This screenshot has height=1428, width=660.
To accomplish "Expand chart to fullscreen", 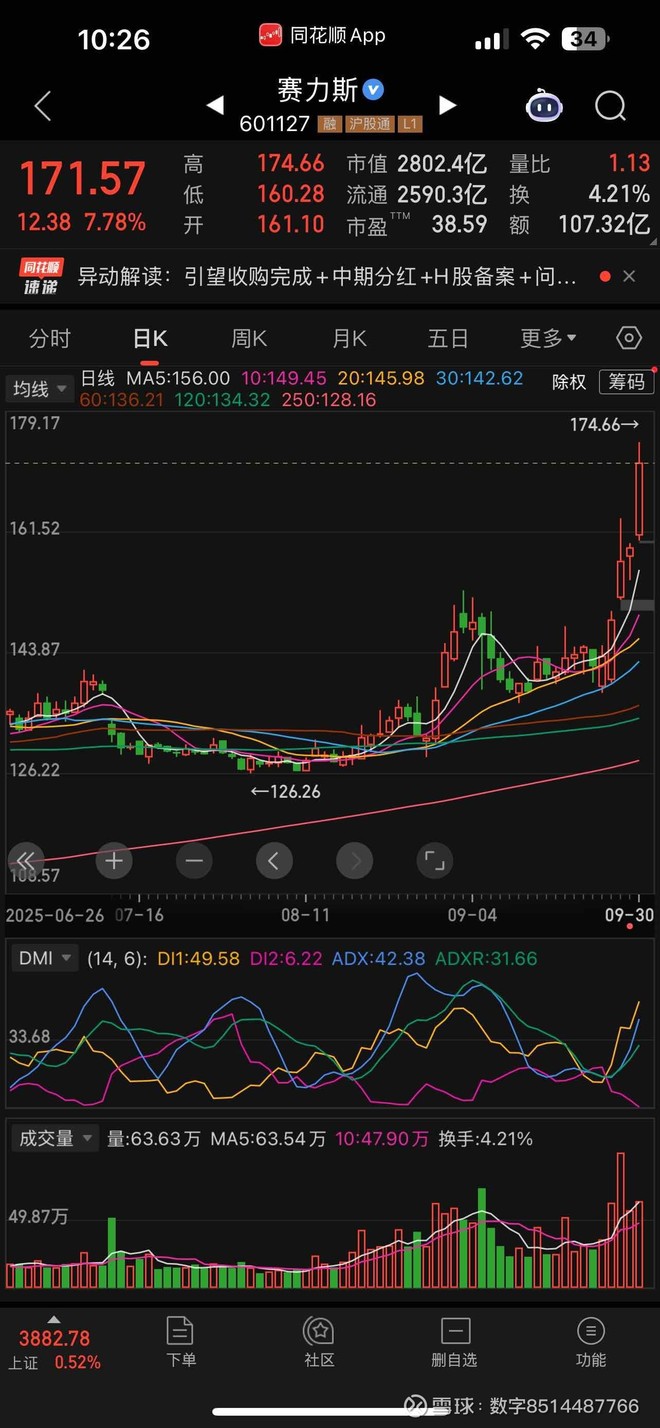I will coord(434,860).
